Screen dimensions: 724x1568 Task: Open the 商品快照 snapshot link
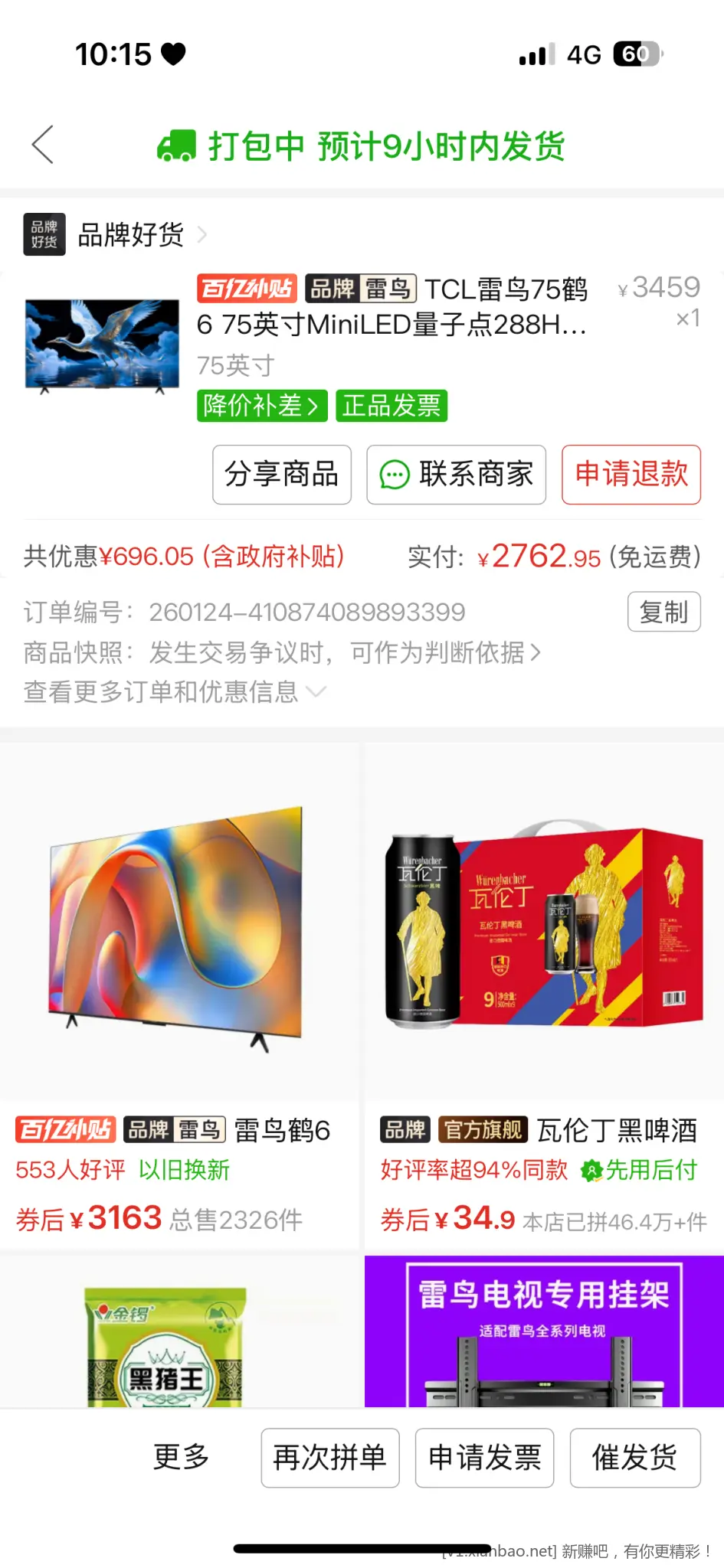(x=345, y=652)
